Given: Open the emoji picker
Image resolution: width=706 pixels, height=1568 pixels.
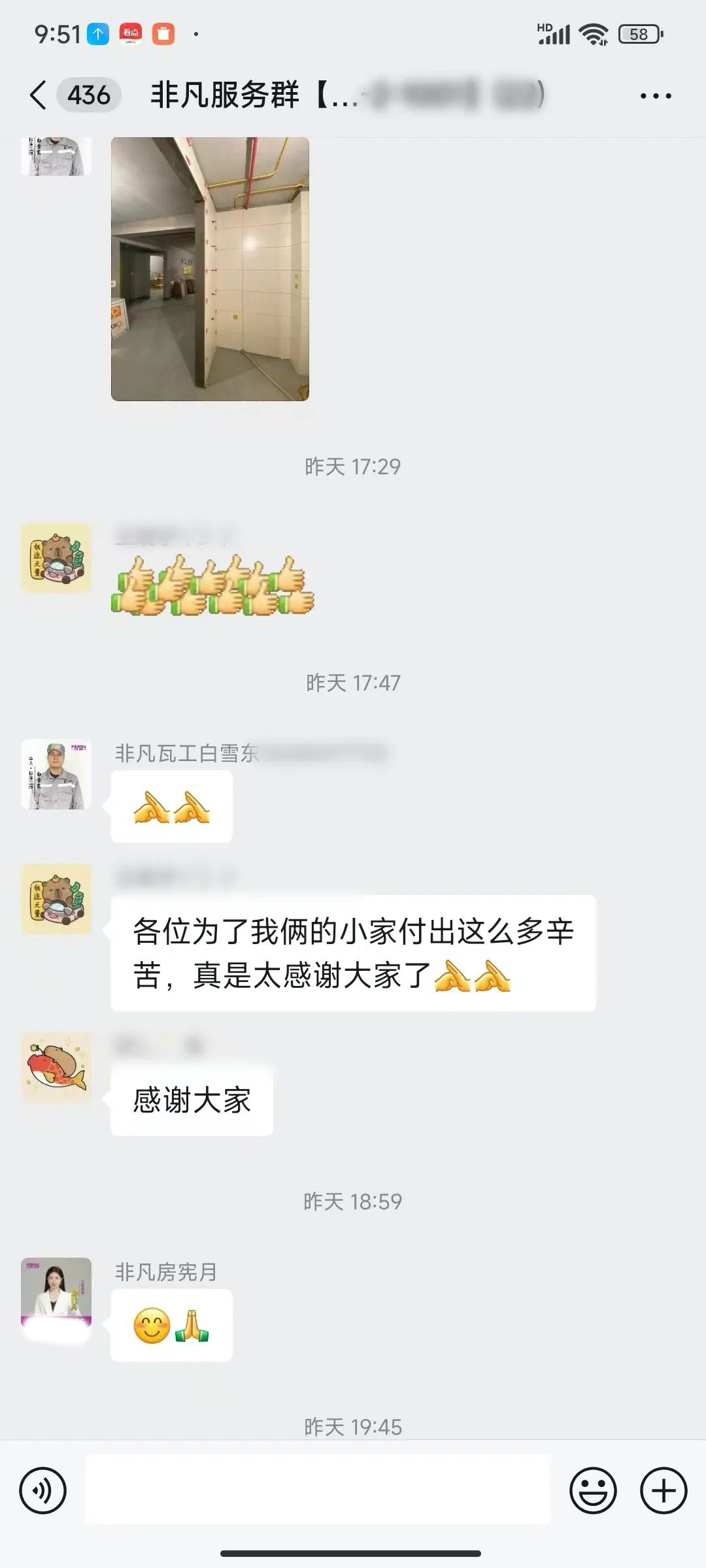Looking at the screenshot, I should pos(593,1492).
